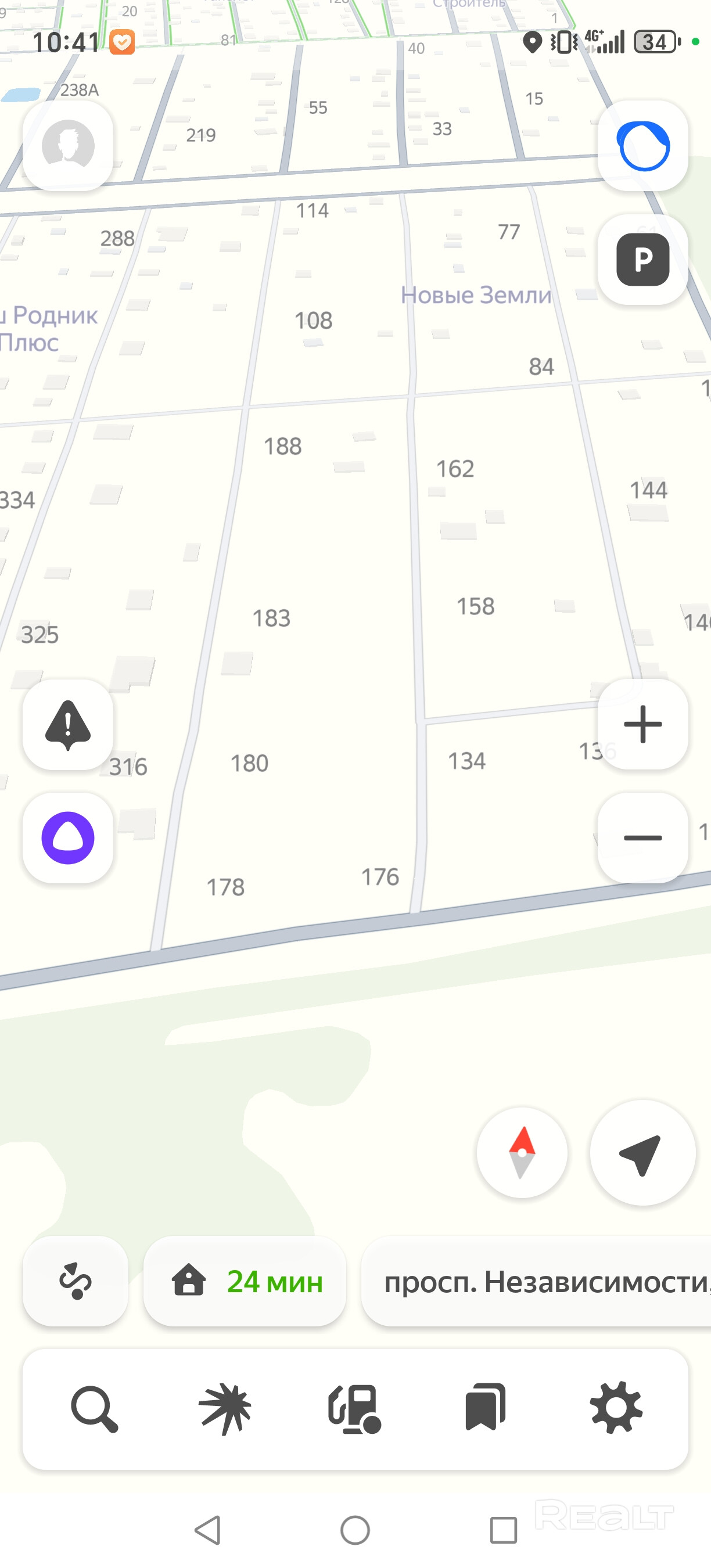This screenshot has height=1568, width=711.
Task: Open the starburst icon in bottom toolbar
Action: coord(225,1408)
